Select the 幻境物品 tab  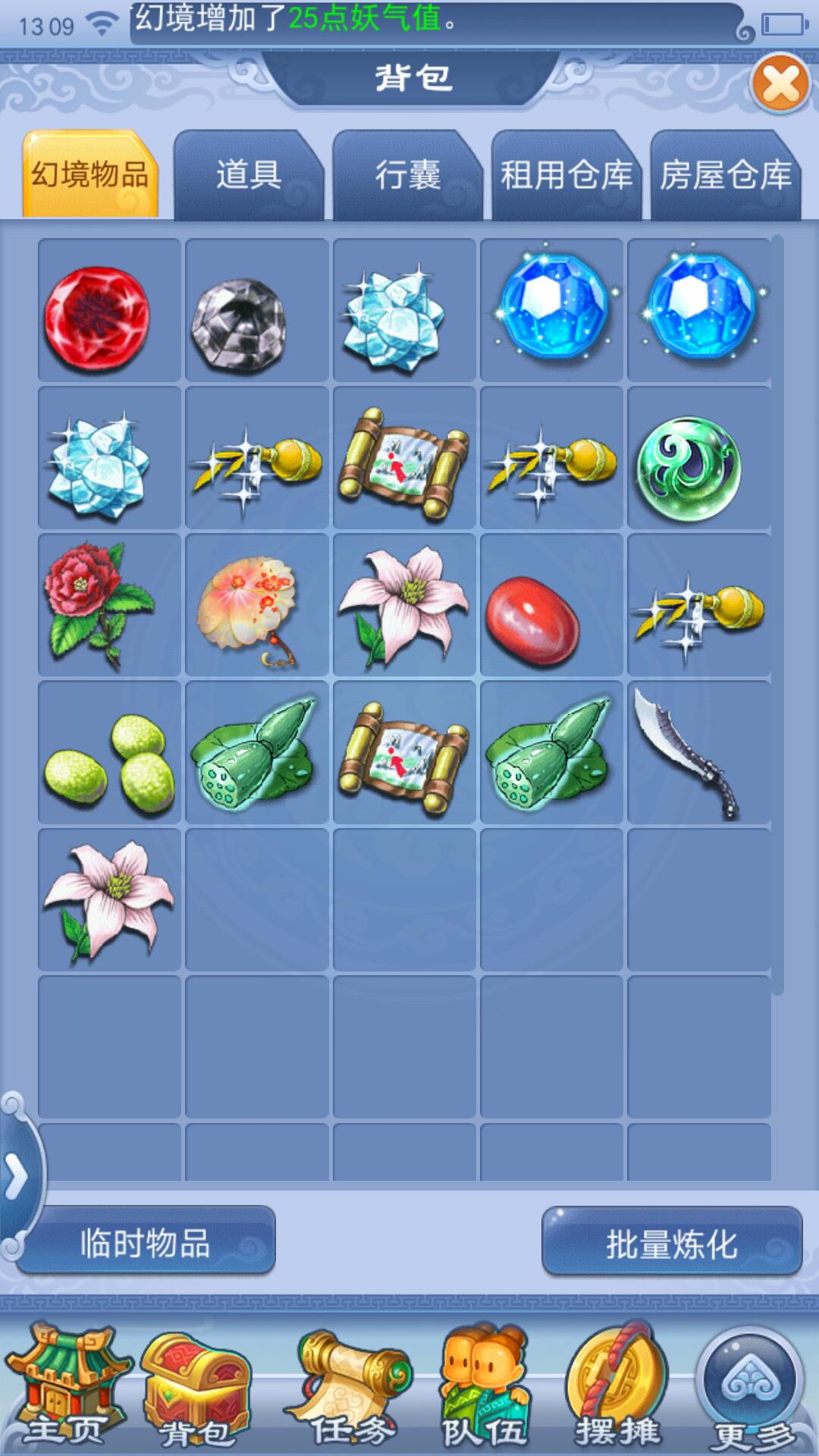[x=90, y=175]
